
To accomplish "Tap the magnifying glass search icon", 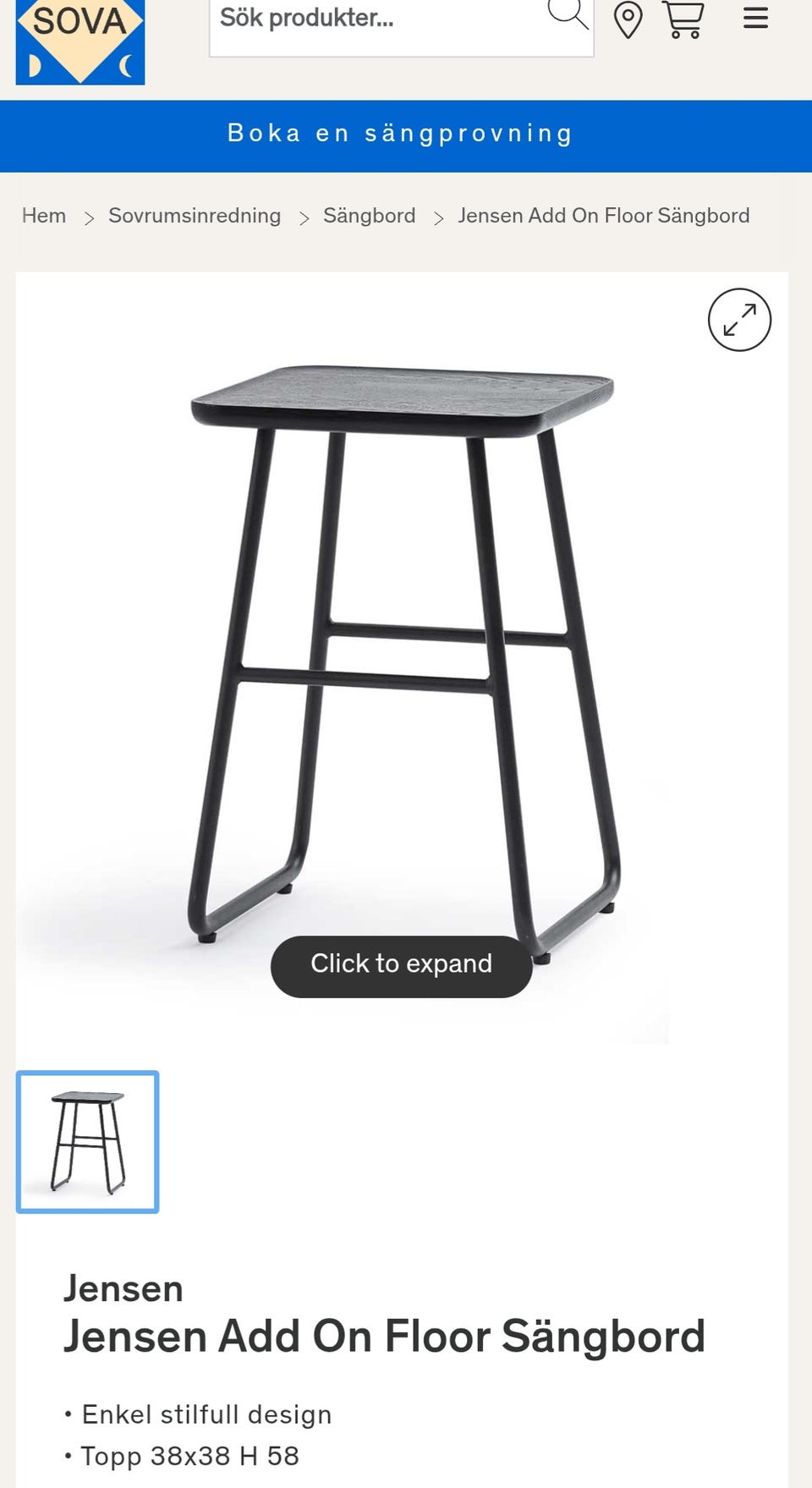I will pyautogui.click(x=568, y=14).
